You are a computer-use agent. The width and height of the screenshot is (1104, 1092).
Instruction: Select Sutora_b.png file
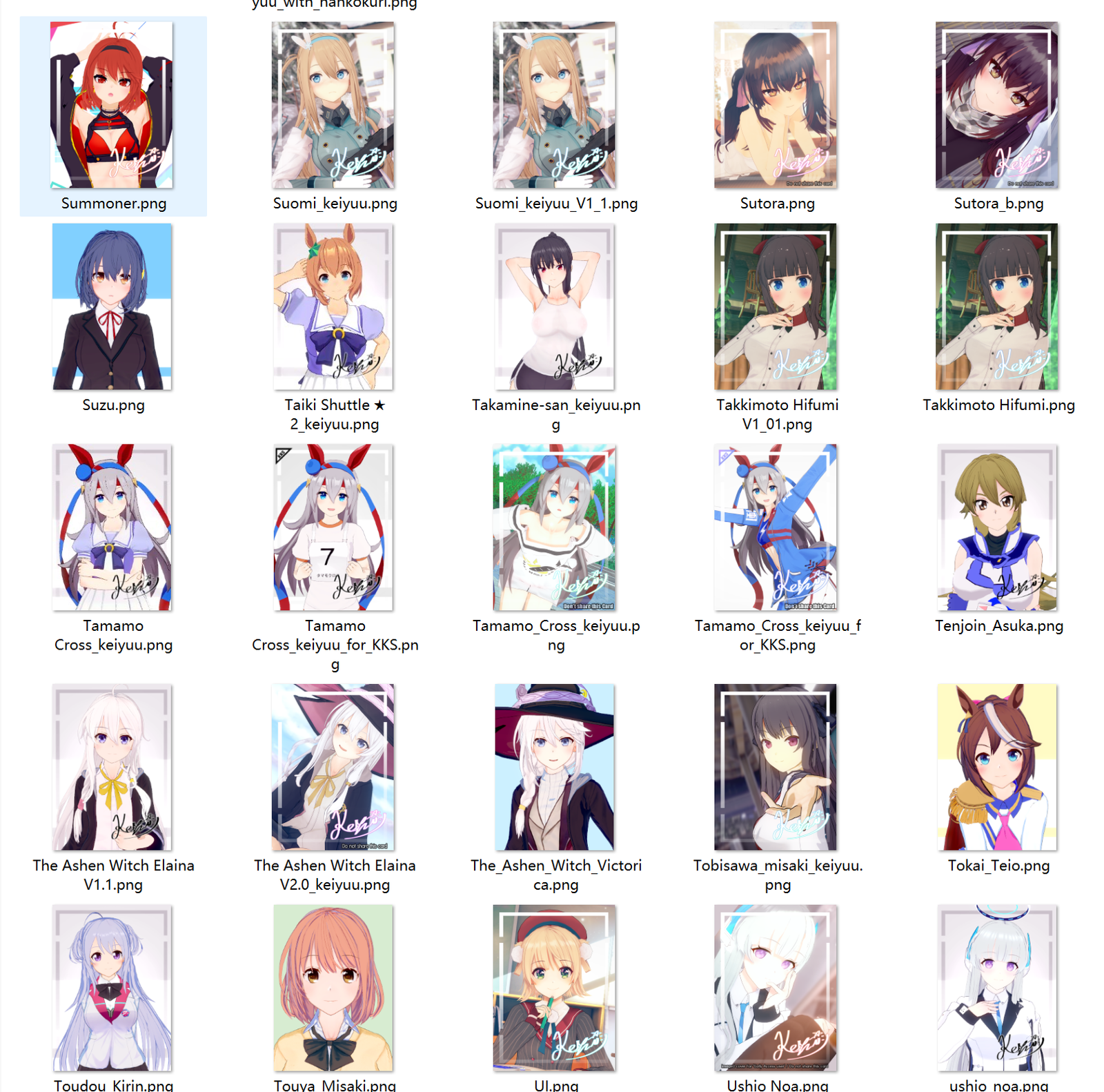[998, 105]
